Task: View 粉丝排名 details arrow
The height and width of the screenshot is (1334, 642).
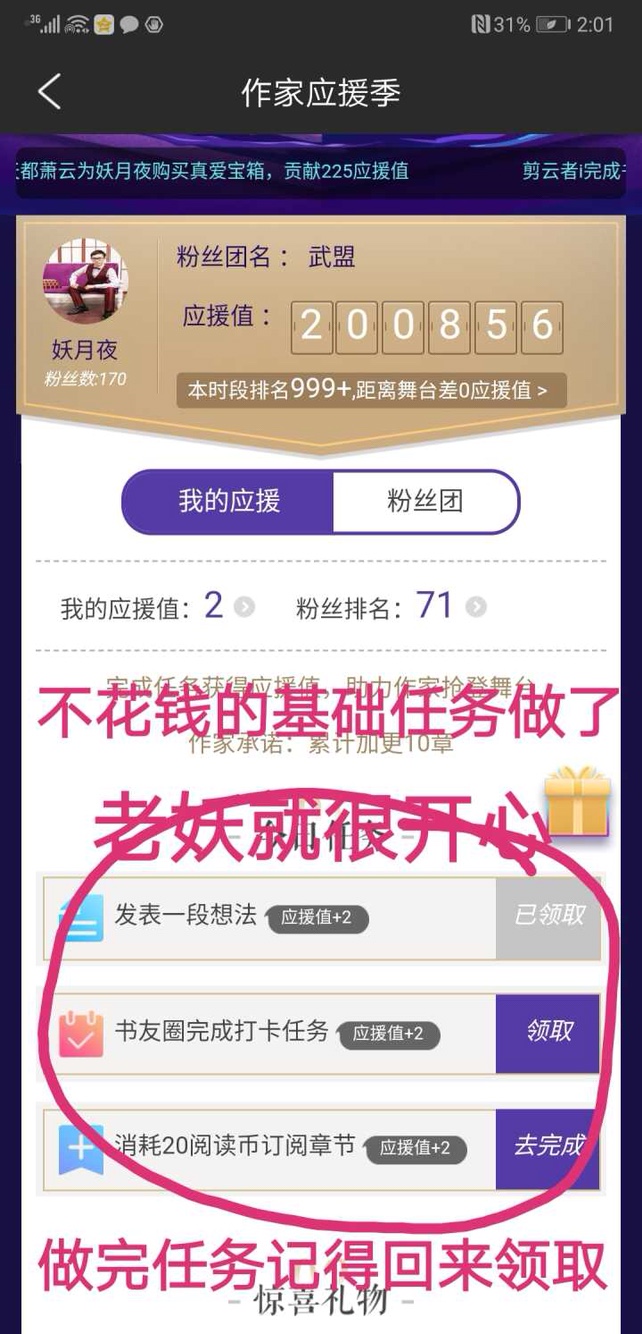Action: click(x=476, y=607)
